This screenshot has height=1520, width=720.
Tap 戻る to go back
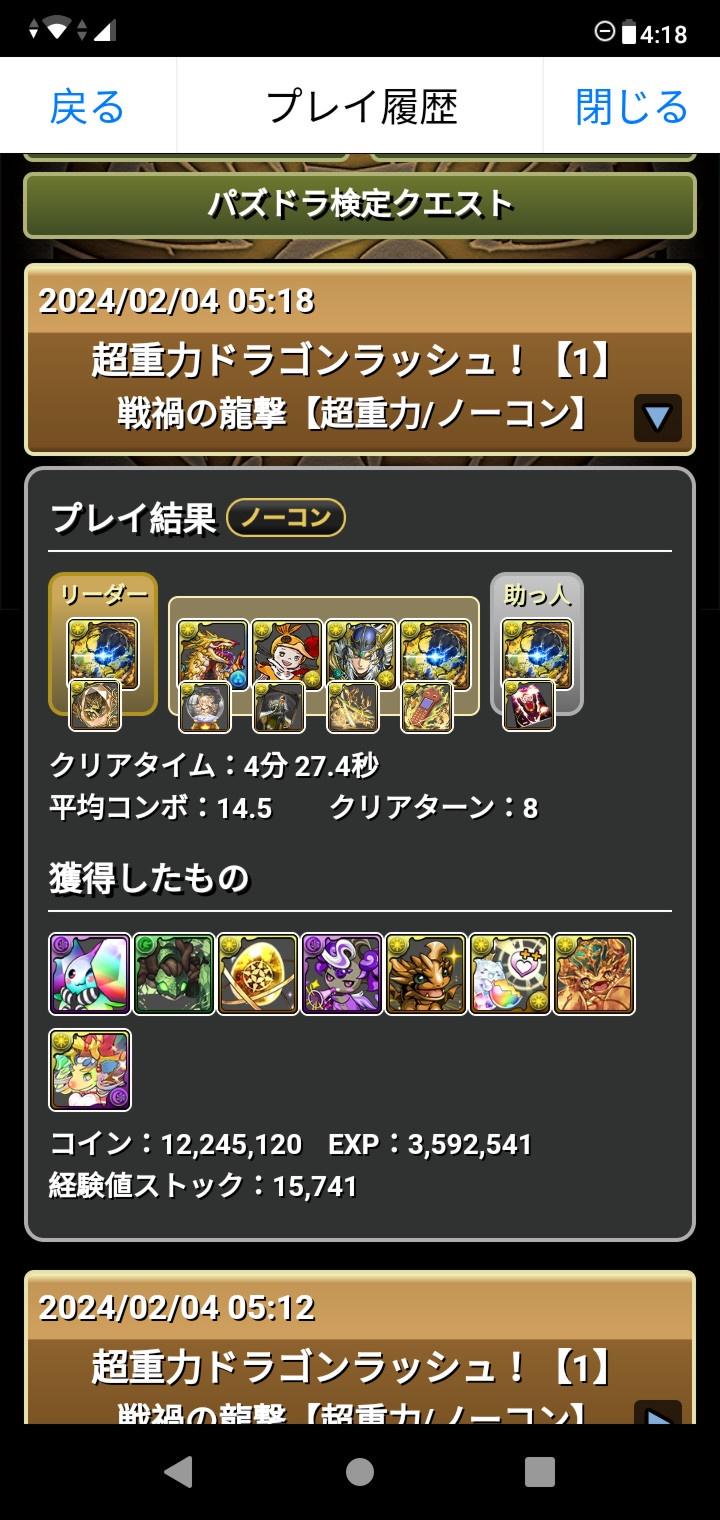click(x=87, y=106)
